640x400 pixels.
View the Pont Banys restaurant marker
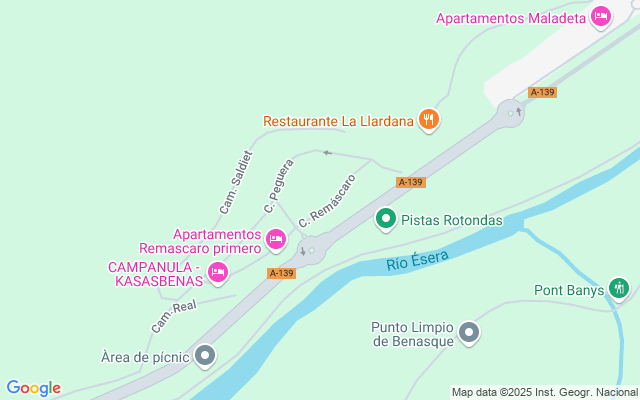click(619, 290)
